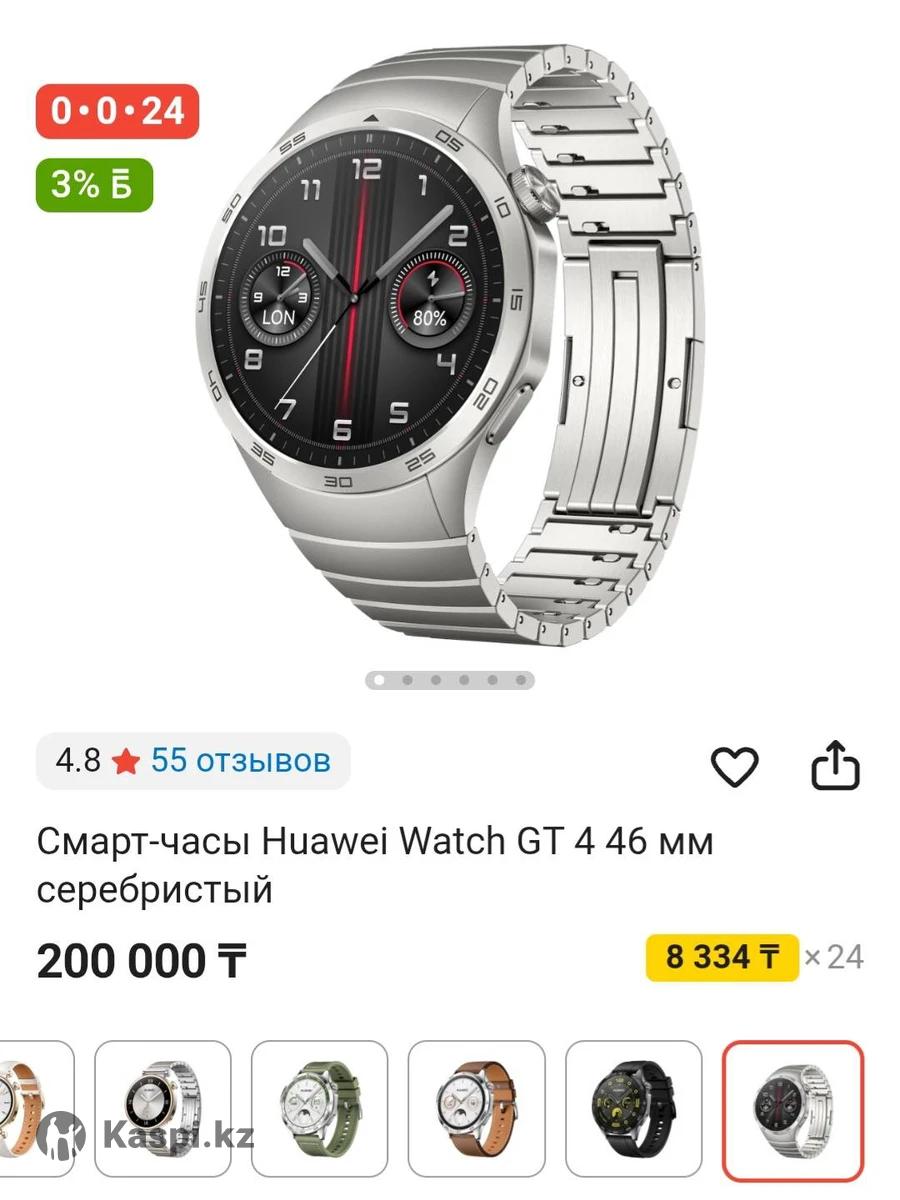
Task: Open the 55 отзывов reviews
Action: click(x=240, y=761)
